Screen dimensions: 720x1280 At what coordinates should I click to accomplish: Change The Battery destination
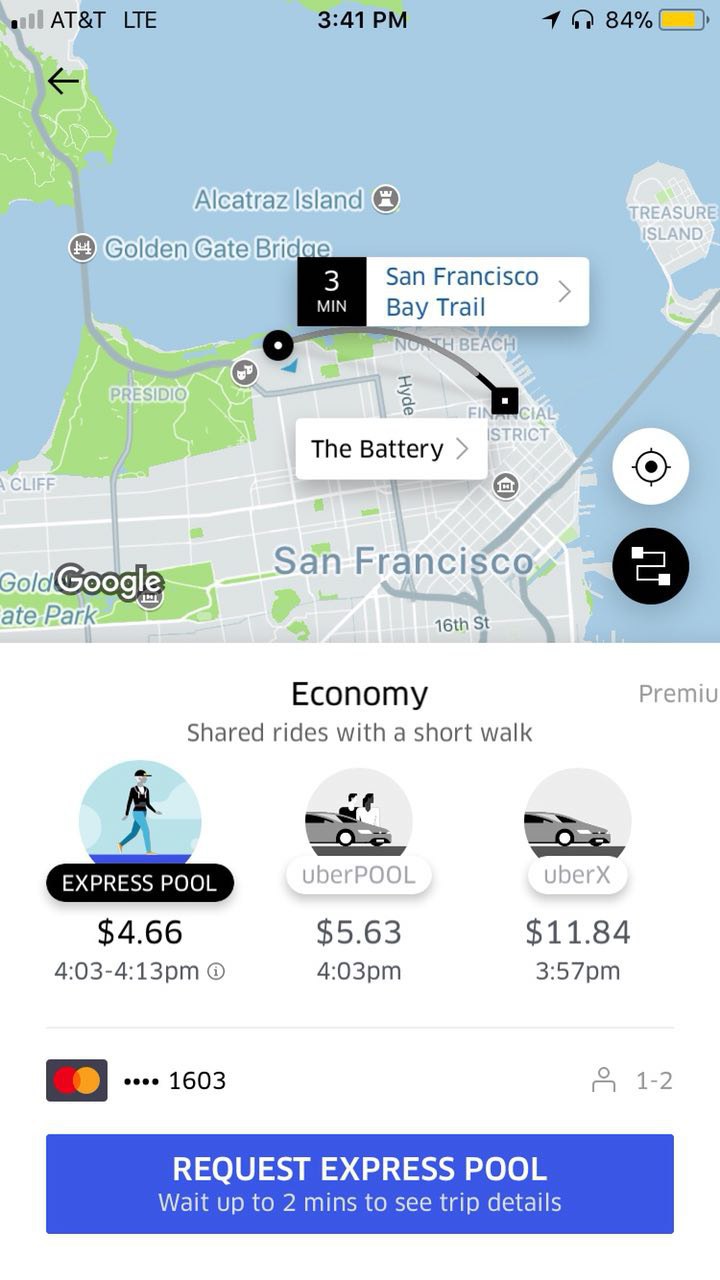click(390, 449)
